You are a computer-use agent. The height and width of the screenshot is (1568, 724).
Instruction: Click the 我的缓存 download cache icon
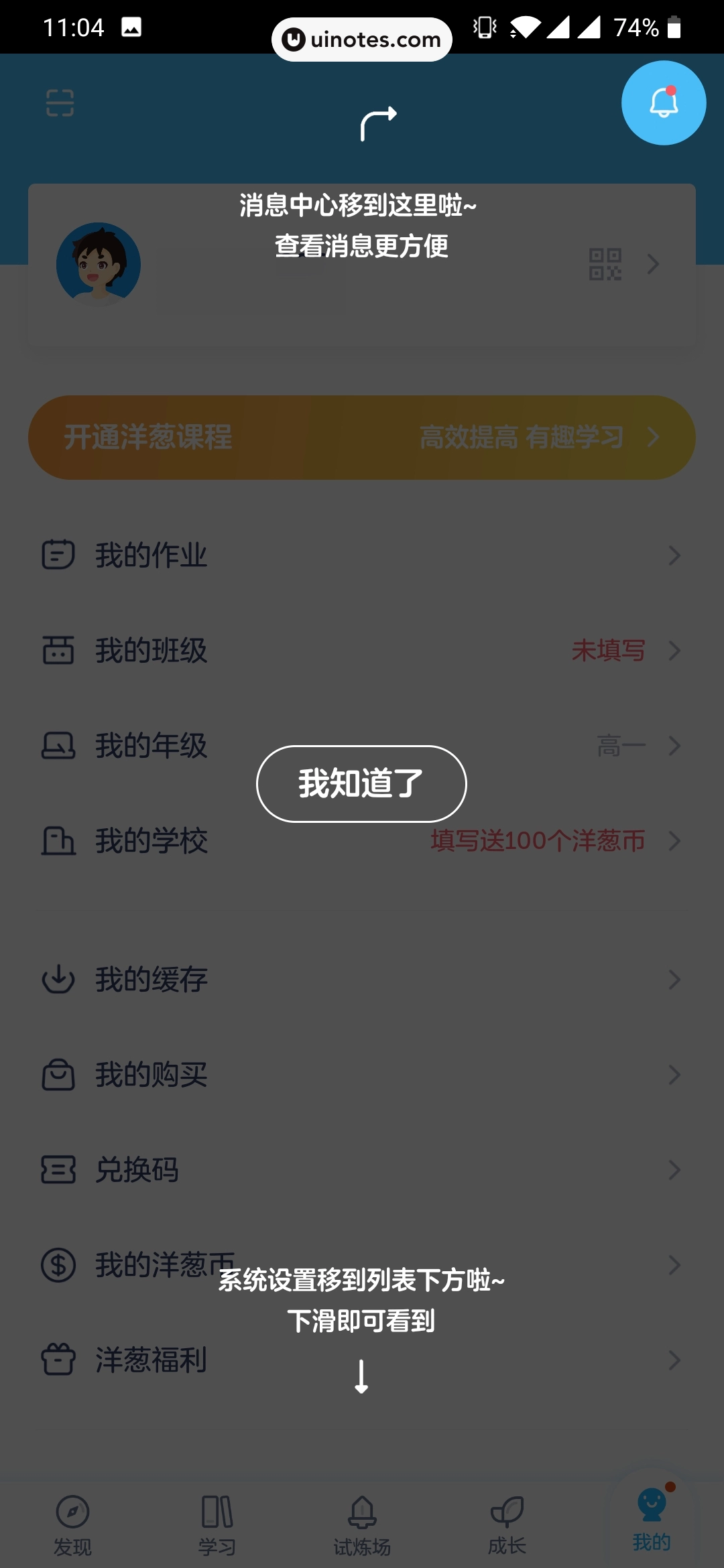pyautogui.click(x=59, y=979)
